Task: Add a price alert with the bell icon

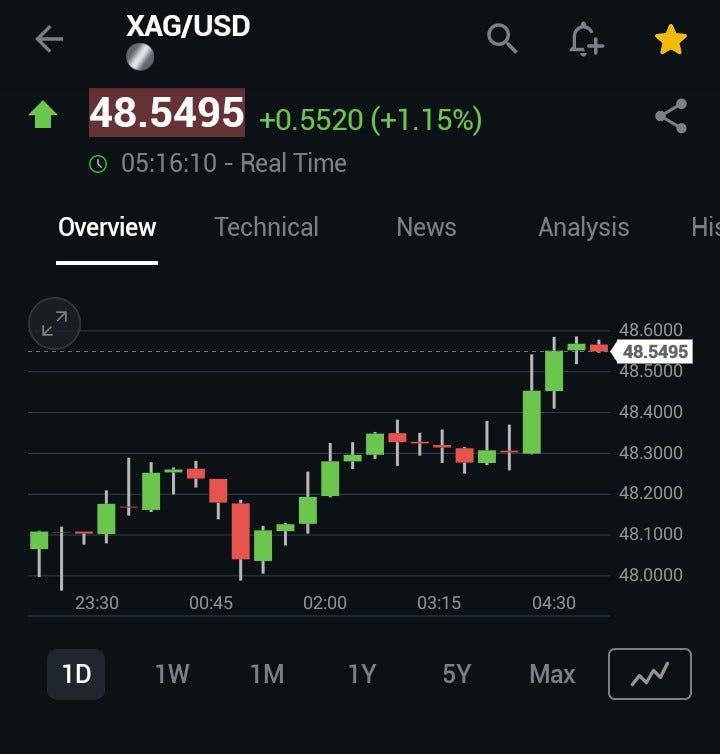Action: pyautogui.click(x=586, y=40)
